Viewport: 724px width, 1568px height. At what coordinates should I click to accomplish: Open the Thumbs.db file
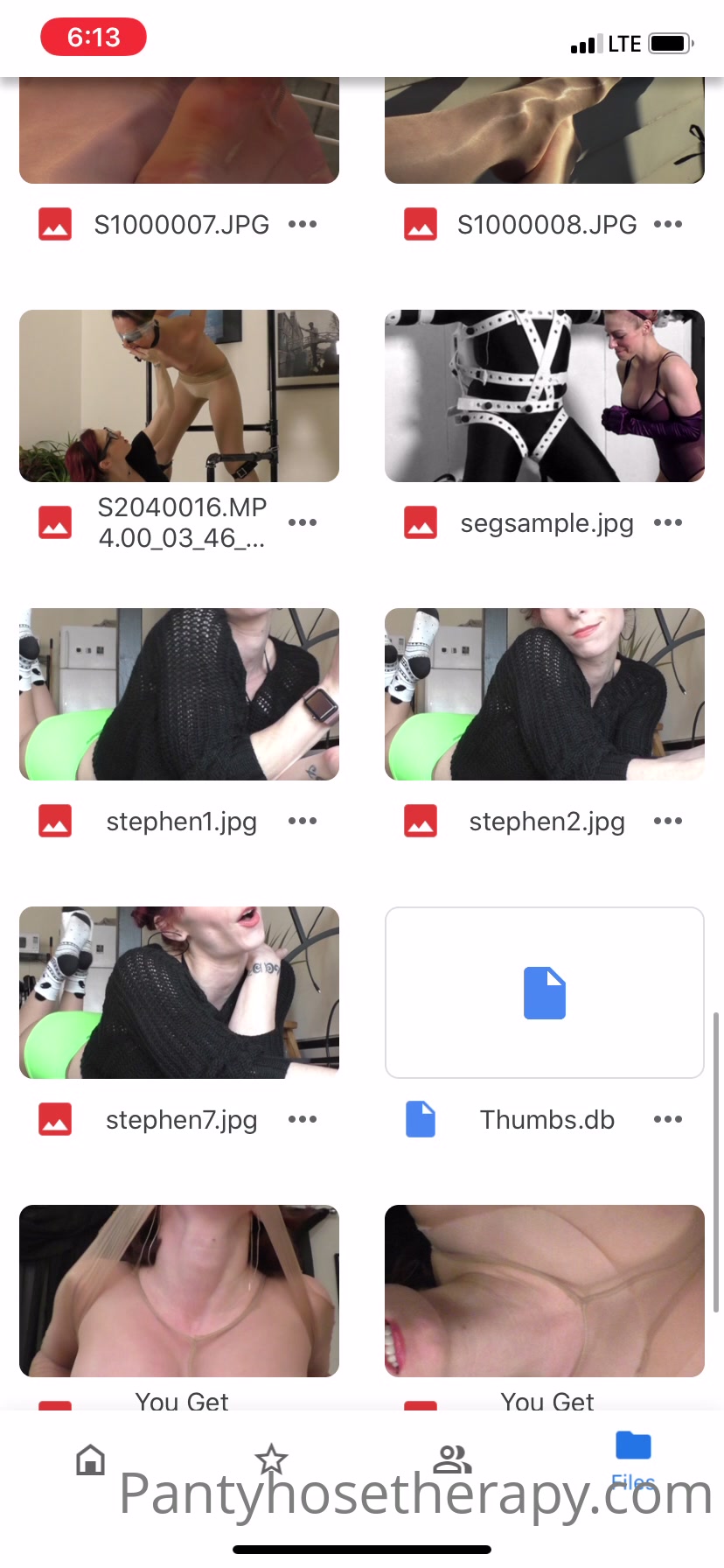[x=545, y=992]
